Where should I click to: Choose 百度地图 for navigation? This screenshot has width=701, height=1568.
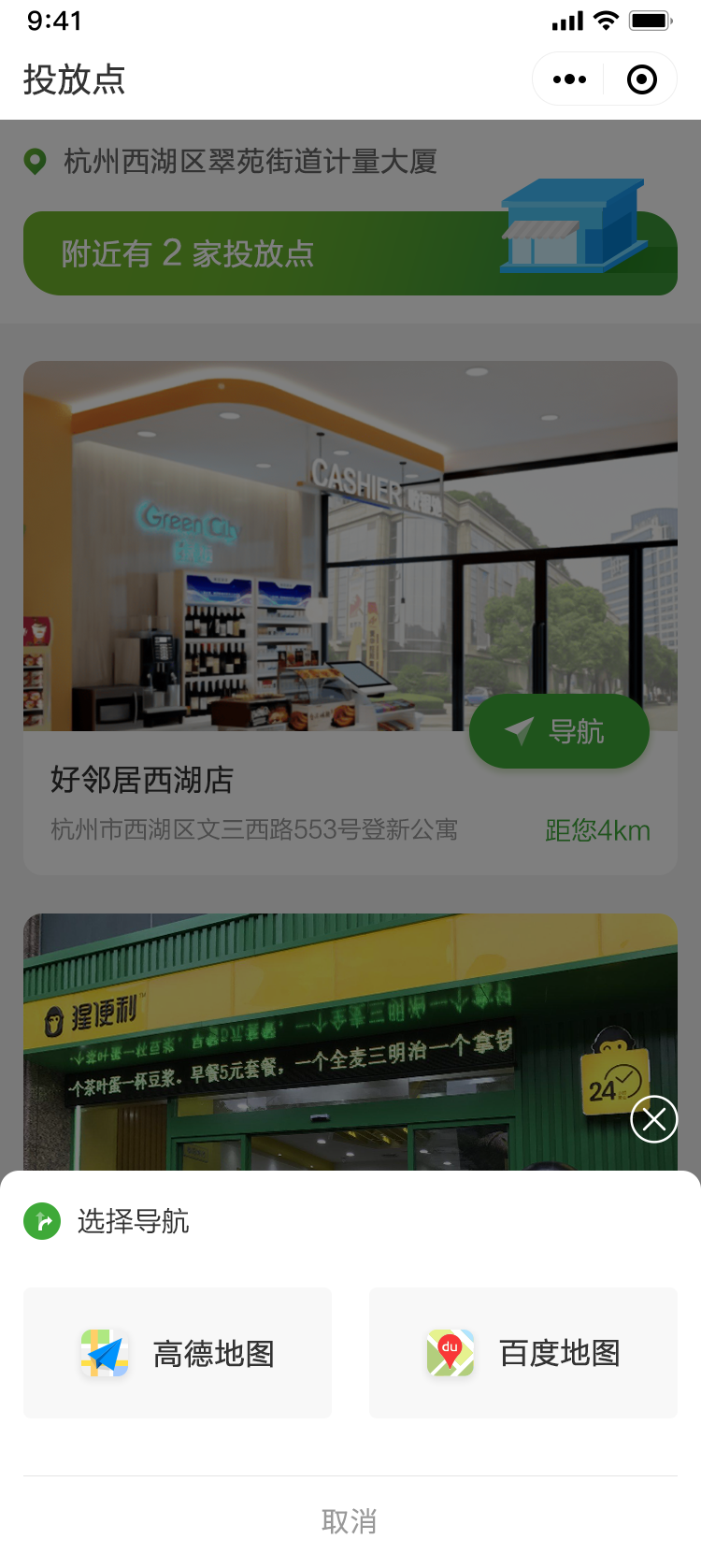523,1353
